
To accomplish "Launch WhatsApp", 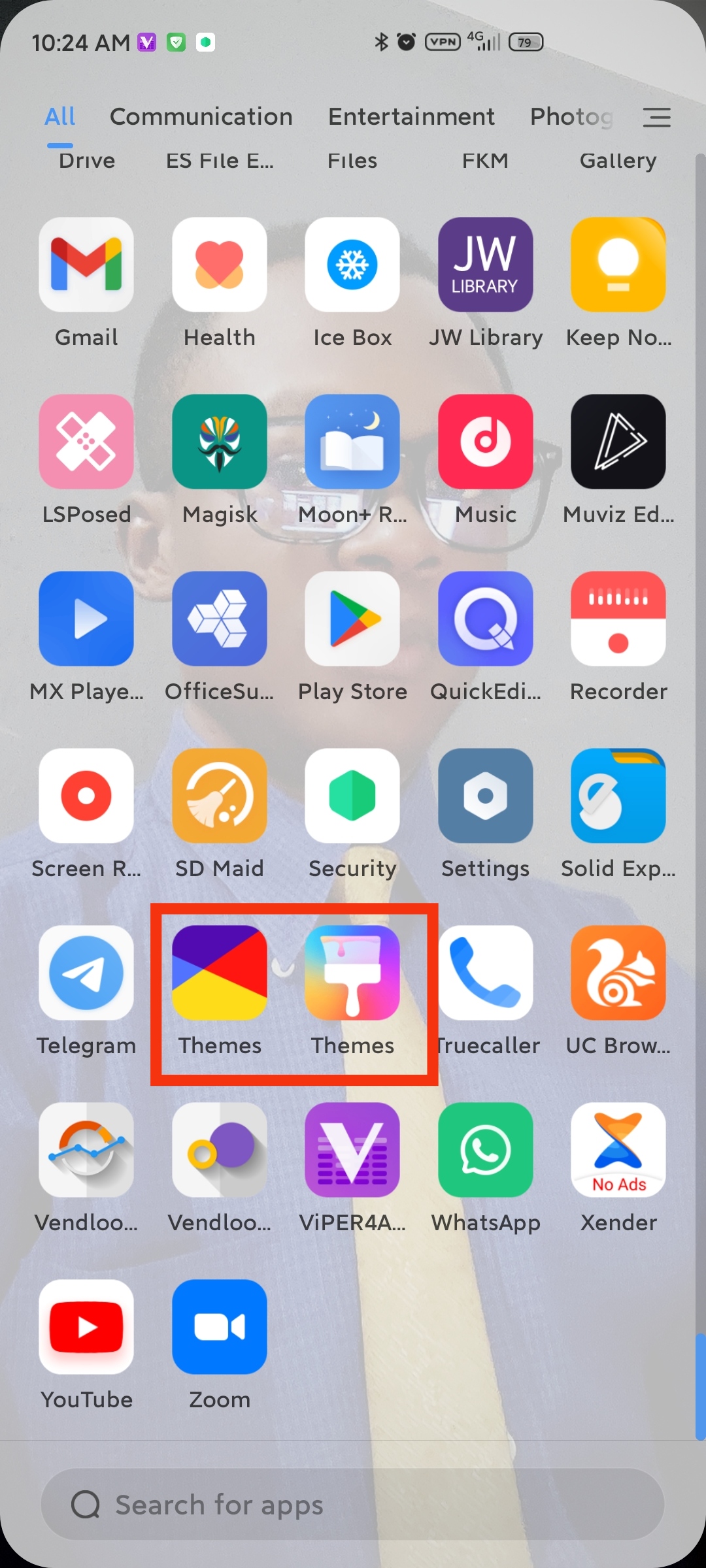I will 485,1151.
